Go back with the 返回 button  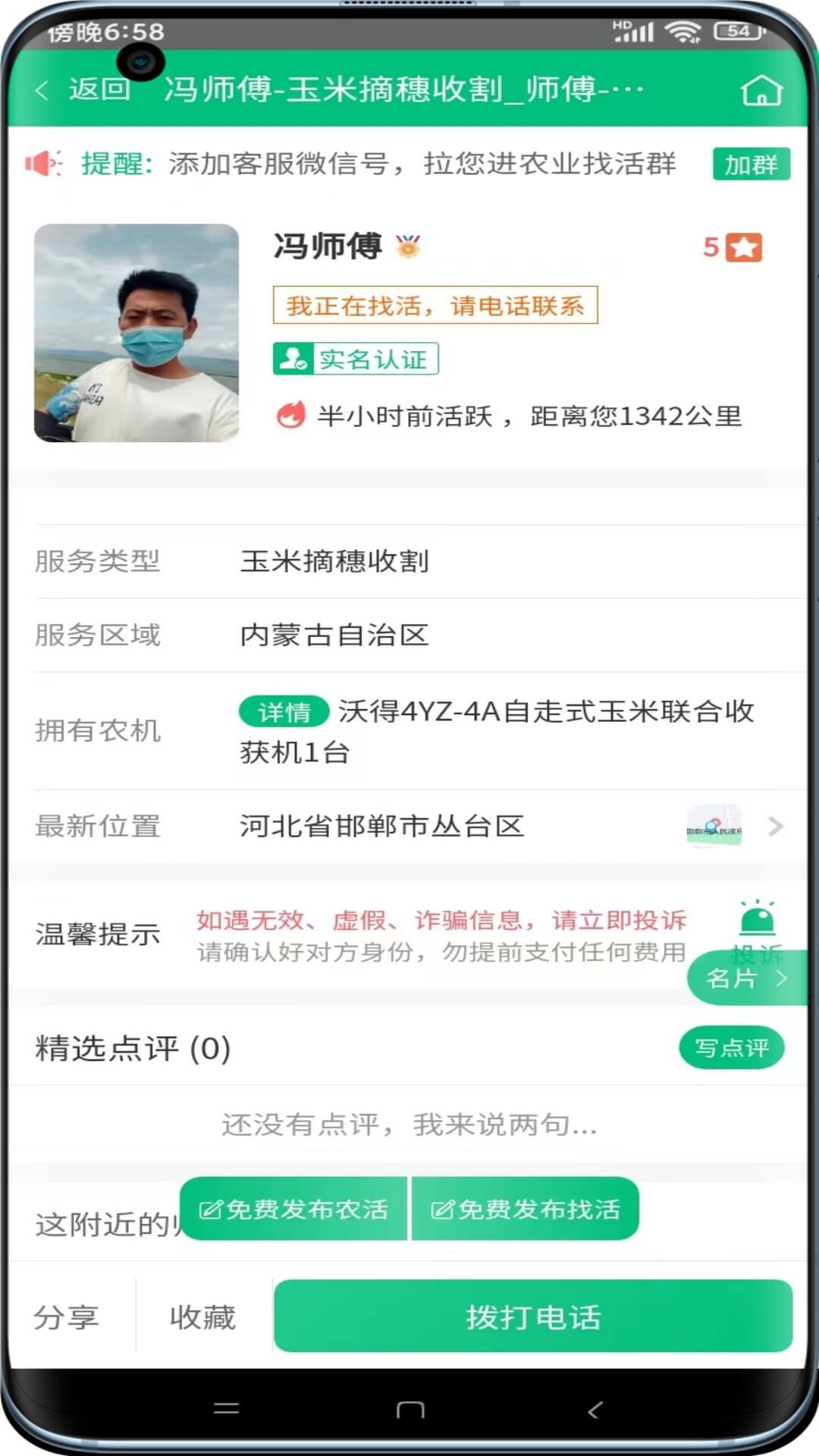83,89
